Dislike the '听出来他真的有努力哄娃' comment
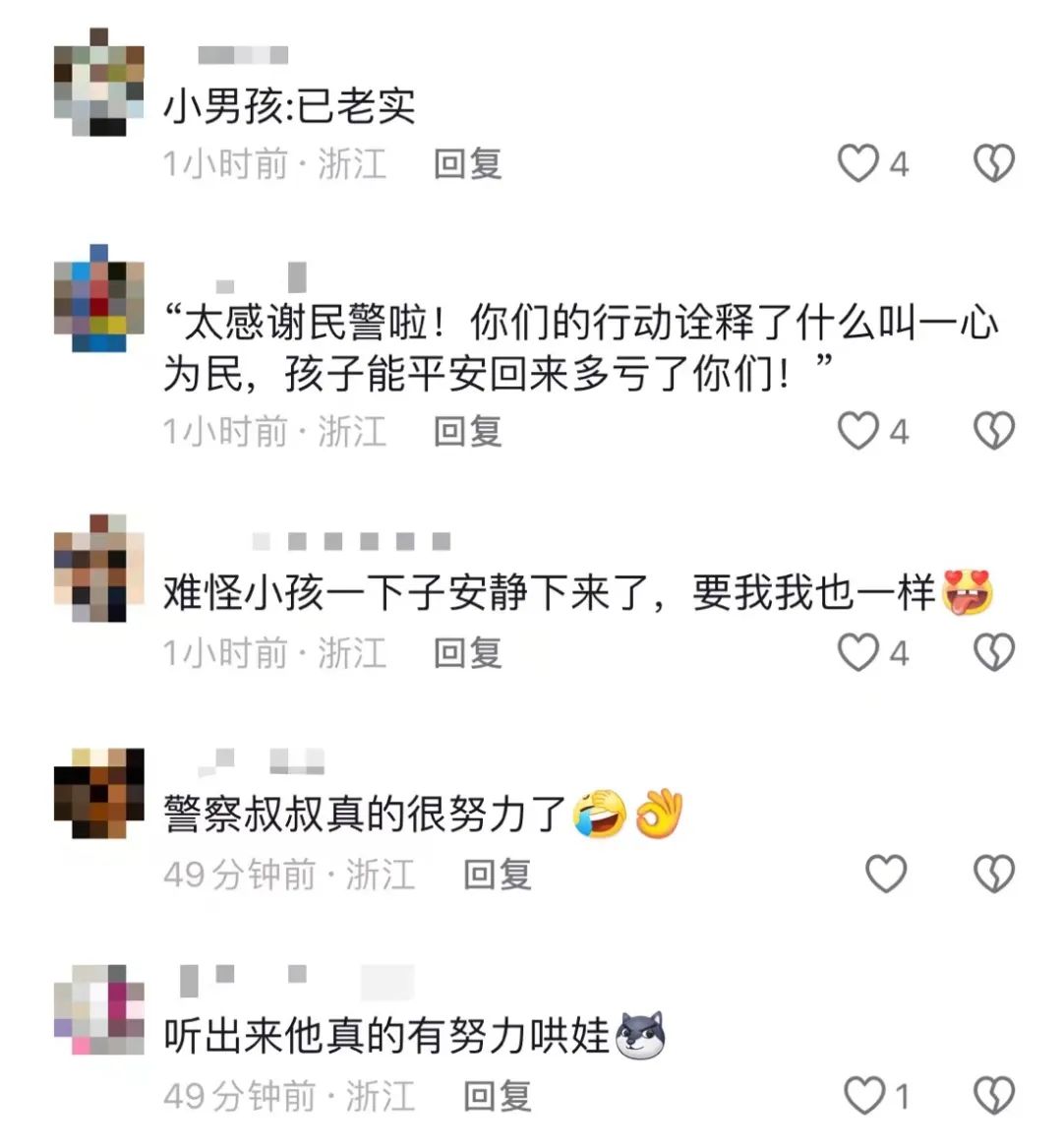1062x1148 pixels. click(x=993, y=1095)
